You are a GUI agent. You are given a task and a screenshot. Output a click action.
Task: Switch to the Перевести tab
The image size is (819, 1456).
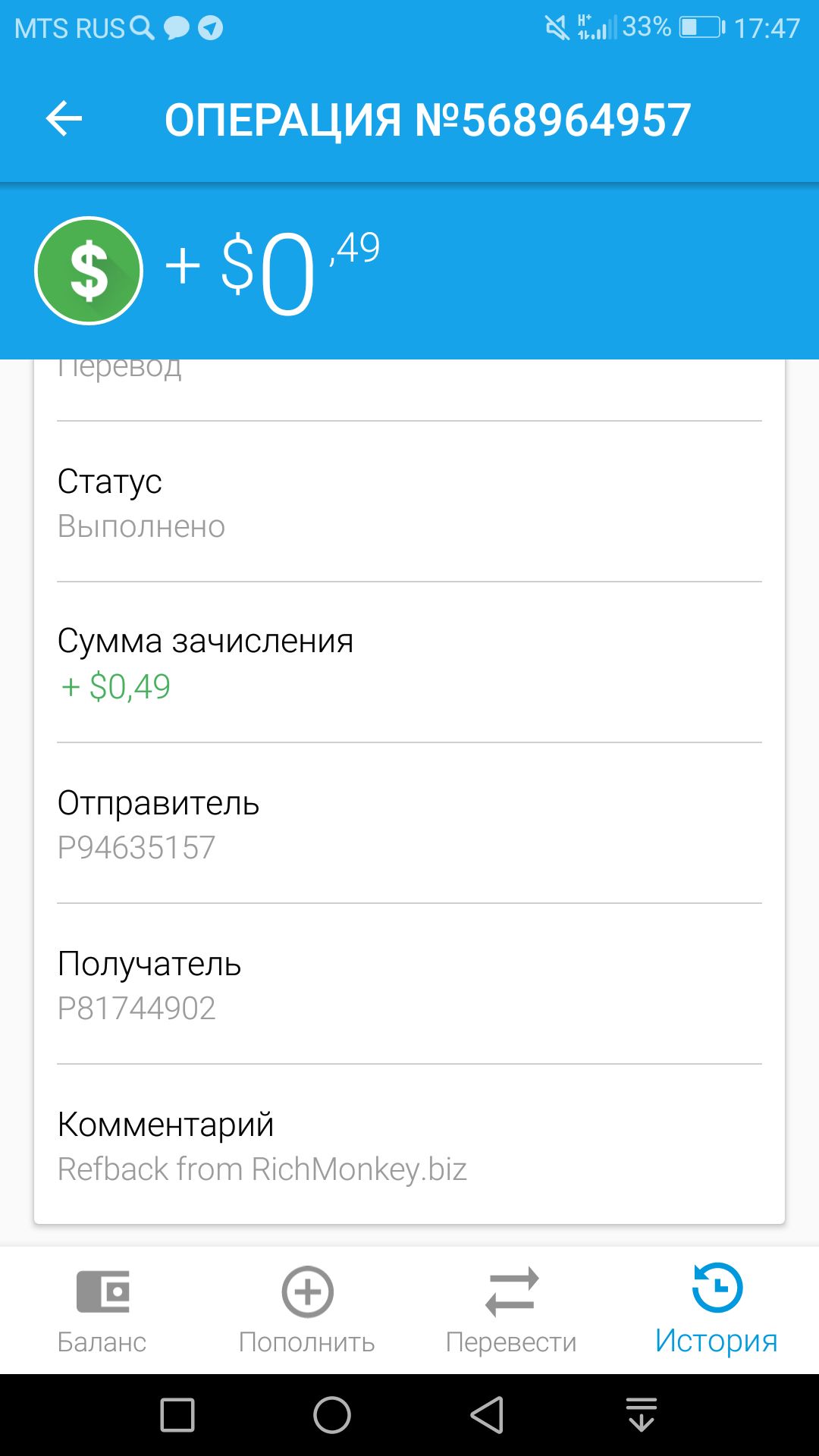tap(512, 1311)
